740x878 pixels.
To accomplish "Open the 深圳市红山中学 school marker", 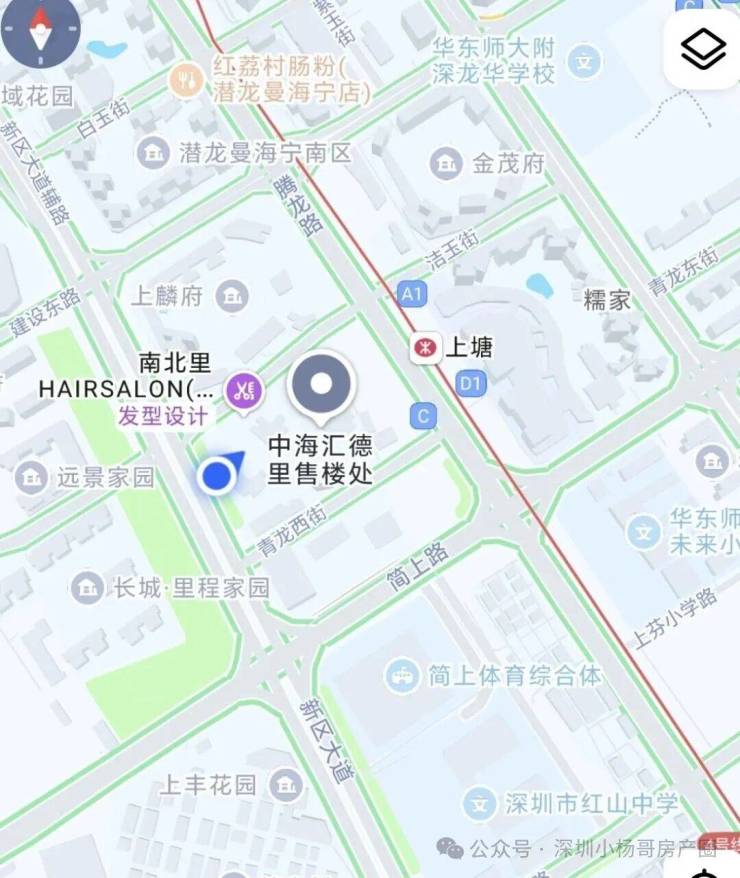I will 481,803.
